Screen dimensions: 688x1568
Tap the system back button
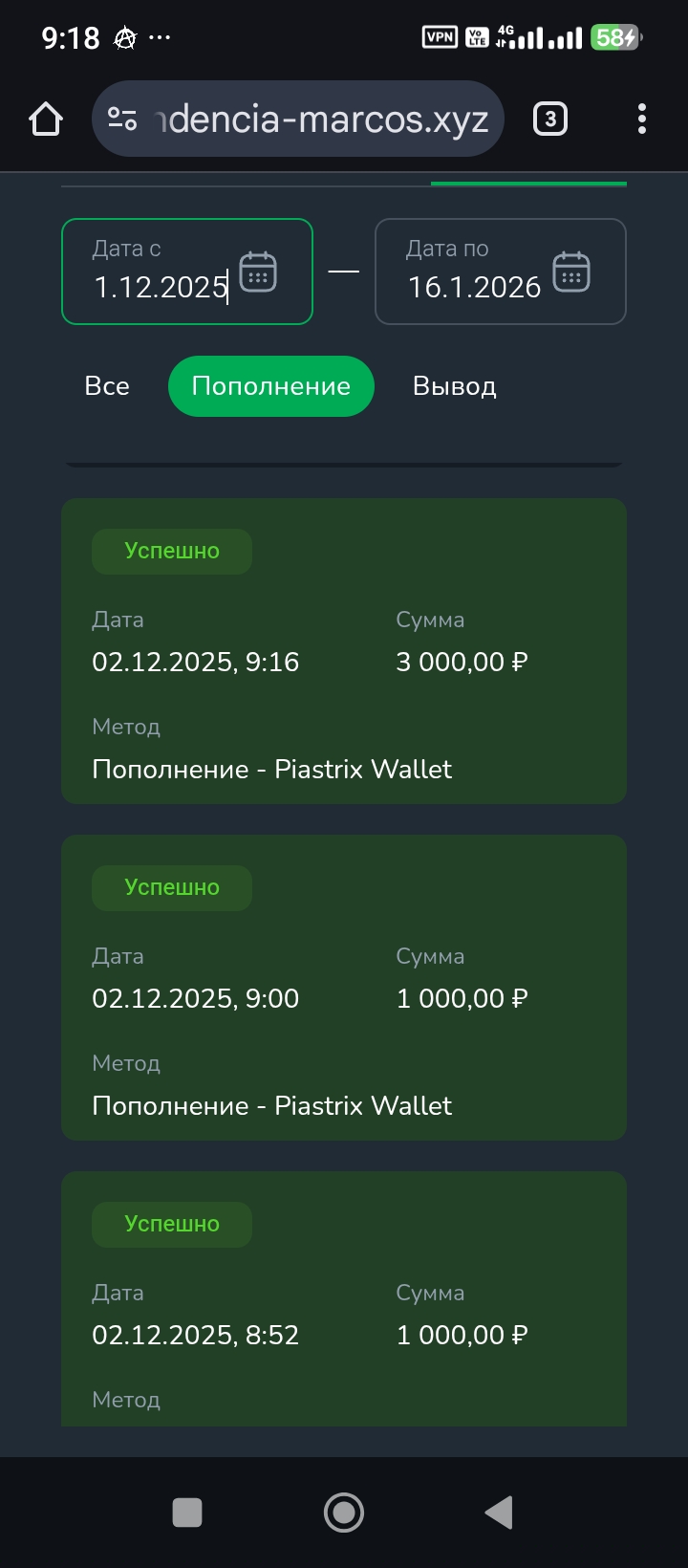click(500, 1513)
